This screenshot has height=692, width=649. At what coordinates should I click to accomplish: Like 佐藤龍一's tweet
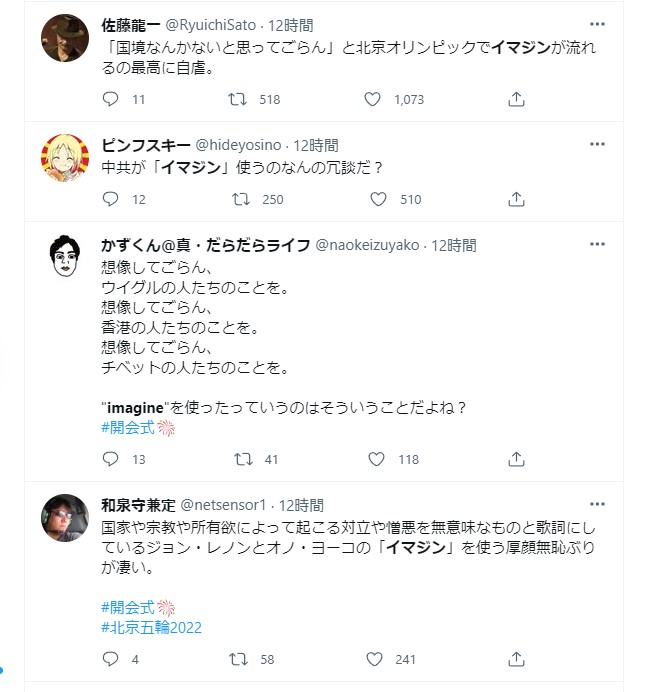(372, 99)
